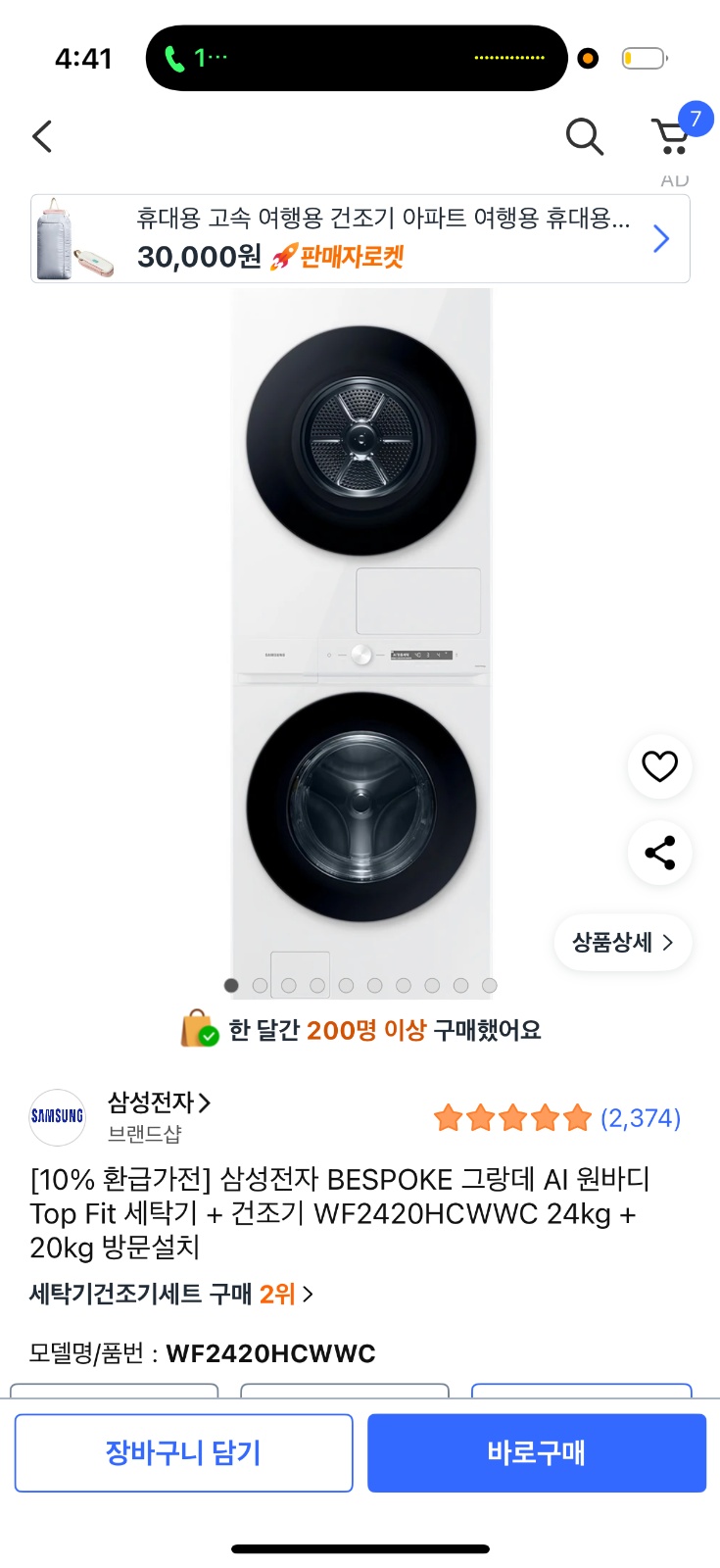The width and height of the screenshot is (720, 1568).
Task: Select the first carousel indicator dot
Action: click(231, 985)
